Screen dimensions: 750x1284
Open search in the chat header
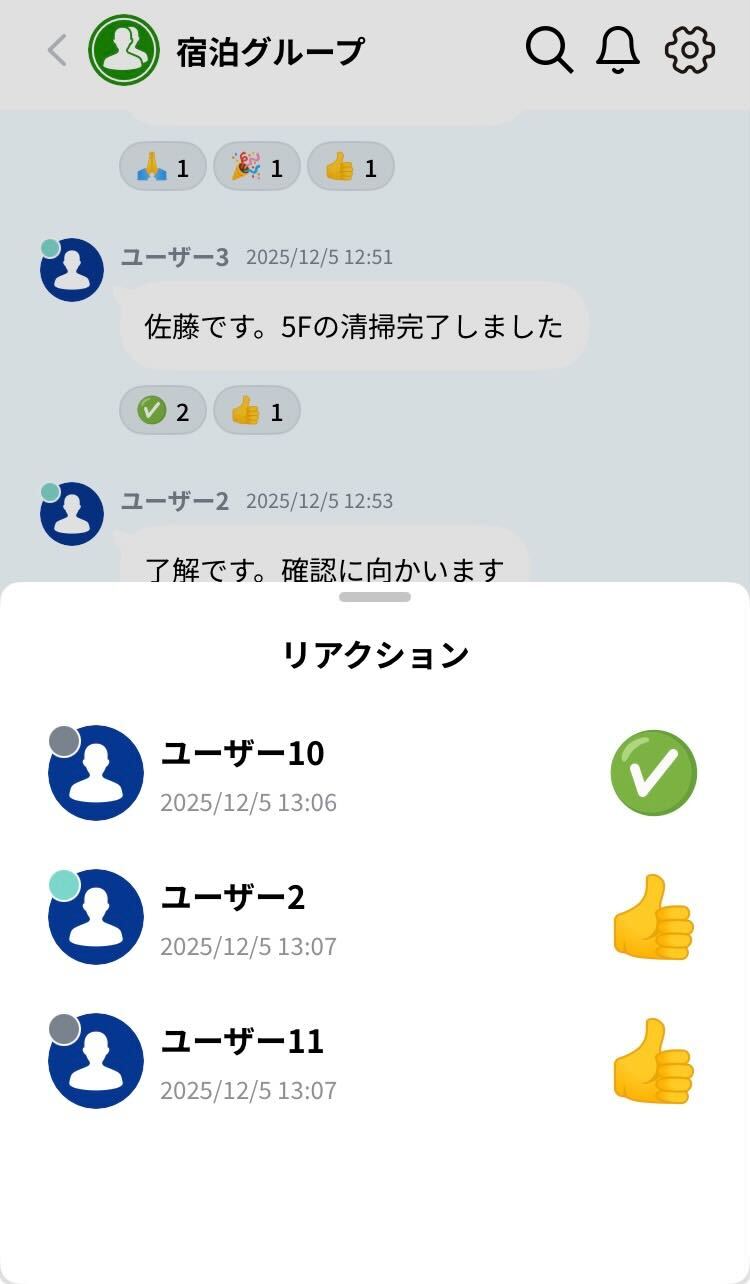tap(549, 50)
